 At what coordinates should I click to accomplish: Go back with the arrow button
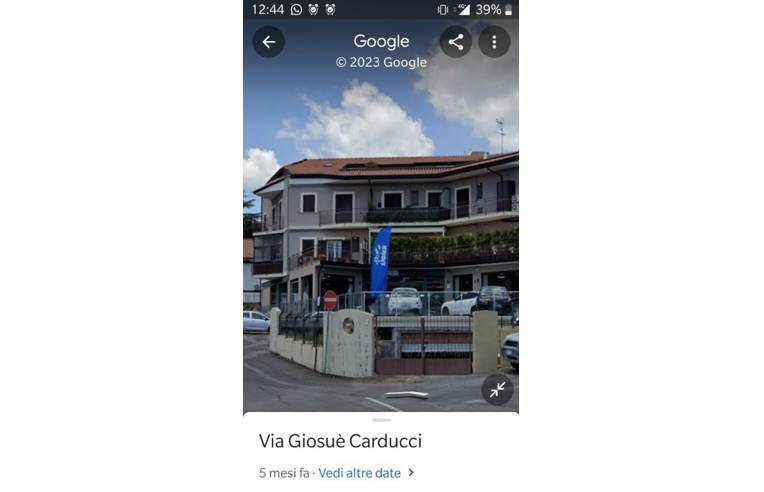click(268, 41)
